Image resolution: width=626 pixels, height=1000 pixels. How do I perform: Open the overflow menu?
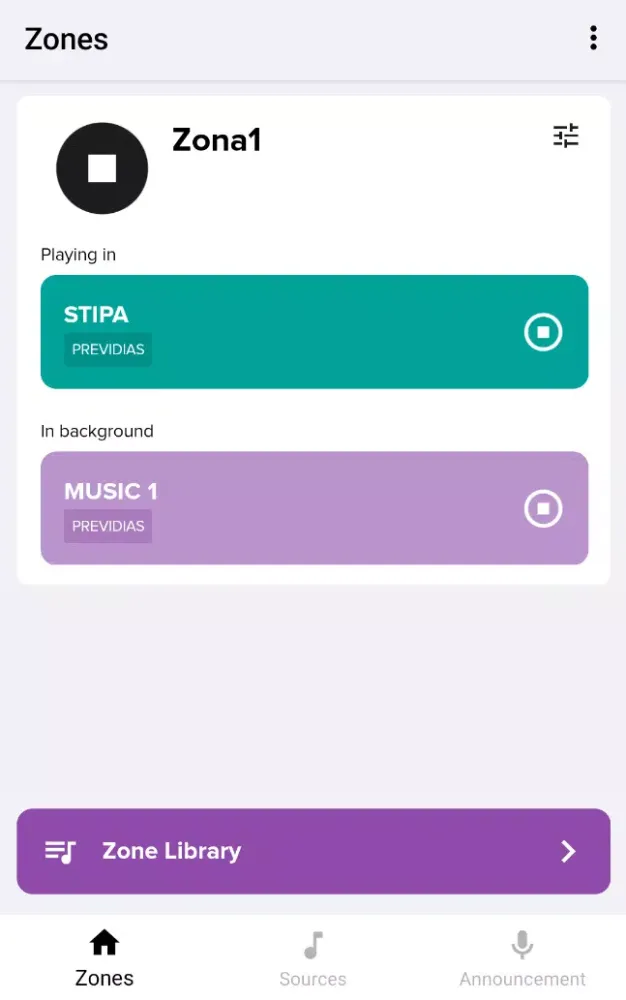tap(593, 39)
